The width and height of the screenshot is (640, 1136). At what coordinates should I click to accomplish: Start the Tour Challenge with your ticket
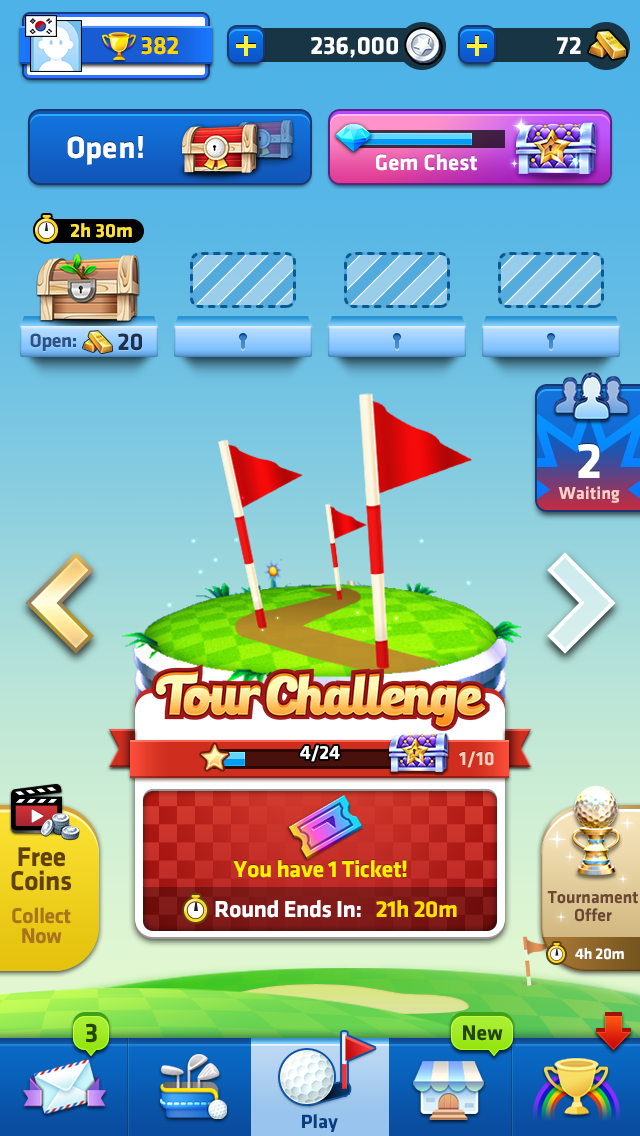click(x=320, y=861)
